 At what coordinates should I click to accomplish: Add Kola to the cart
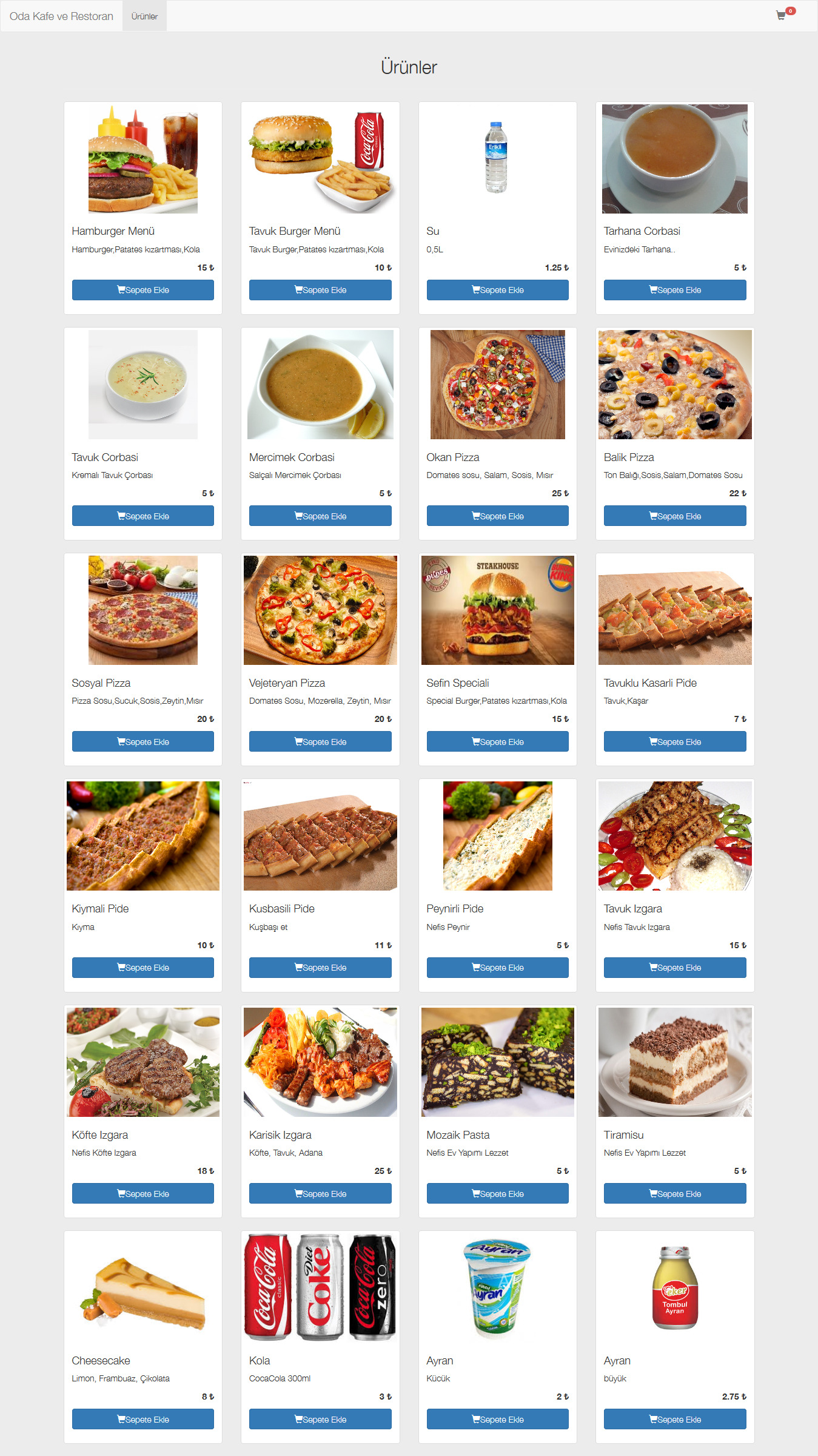[320, 1418]
